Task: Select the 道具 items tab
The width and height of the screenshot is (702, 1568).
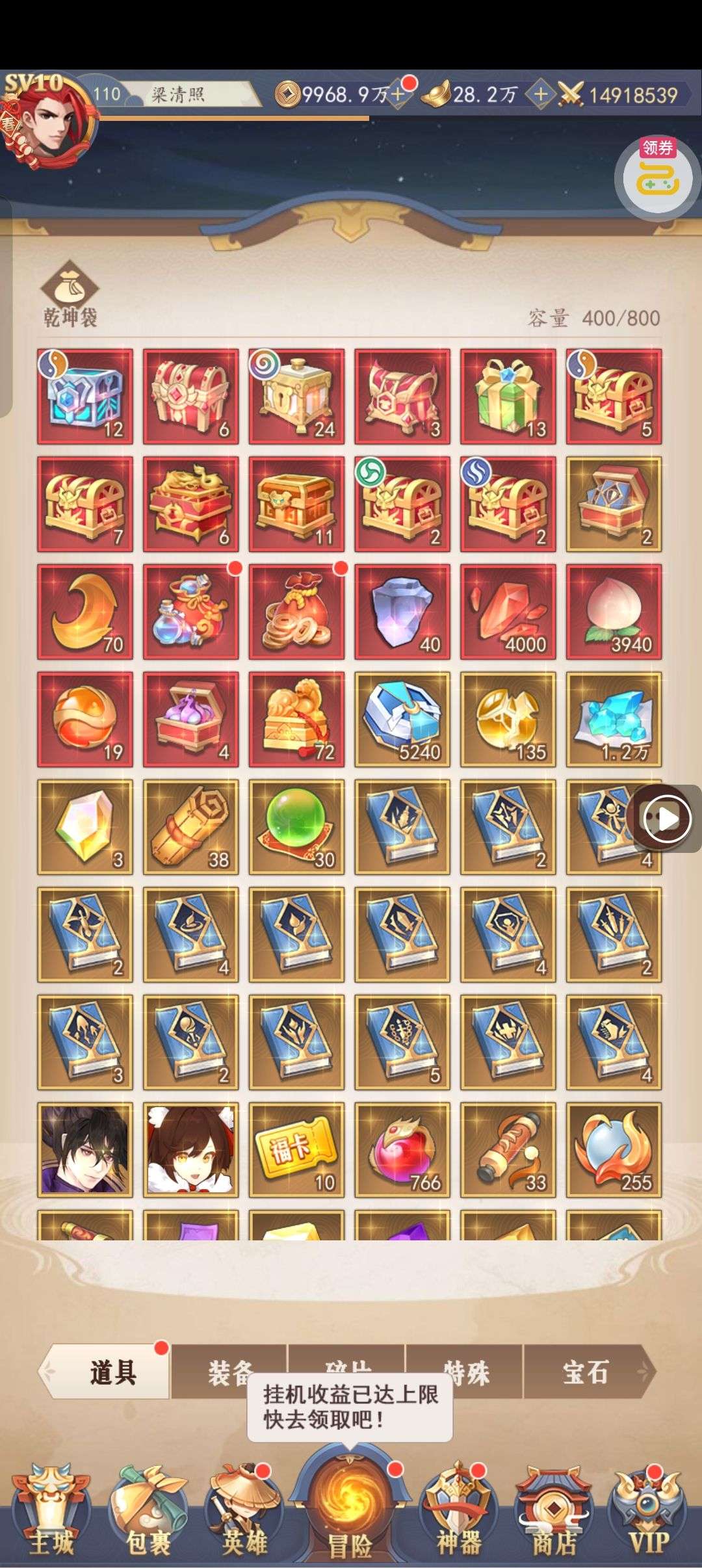Action: pyautogui.click(x=112, y=1372)
